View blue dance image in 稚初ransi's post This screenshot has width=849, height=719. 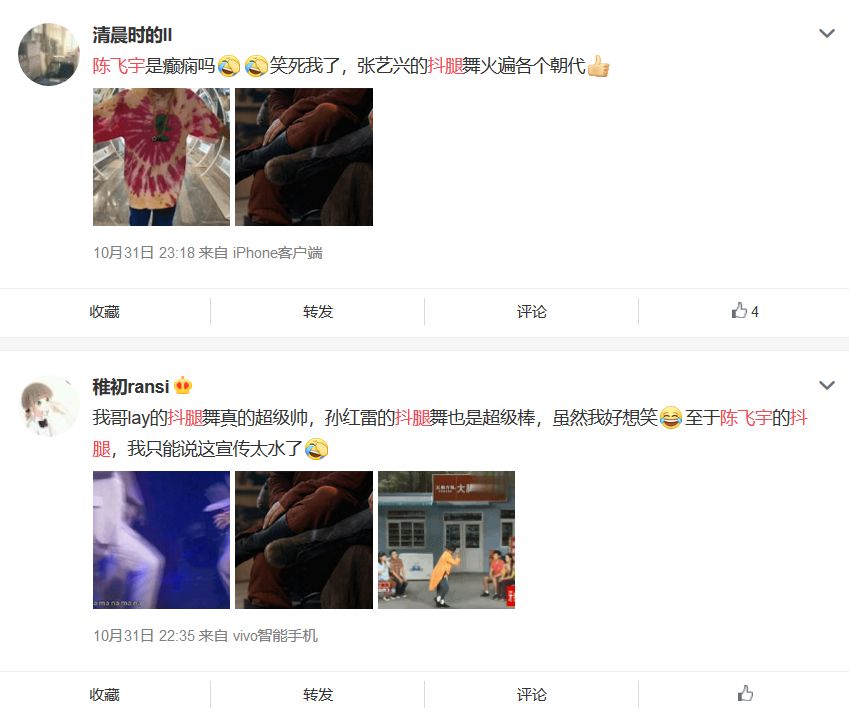click(x=161, y=540)
